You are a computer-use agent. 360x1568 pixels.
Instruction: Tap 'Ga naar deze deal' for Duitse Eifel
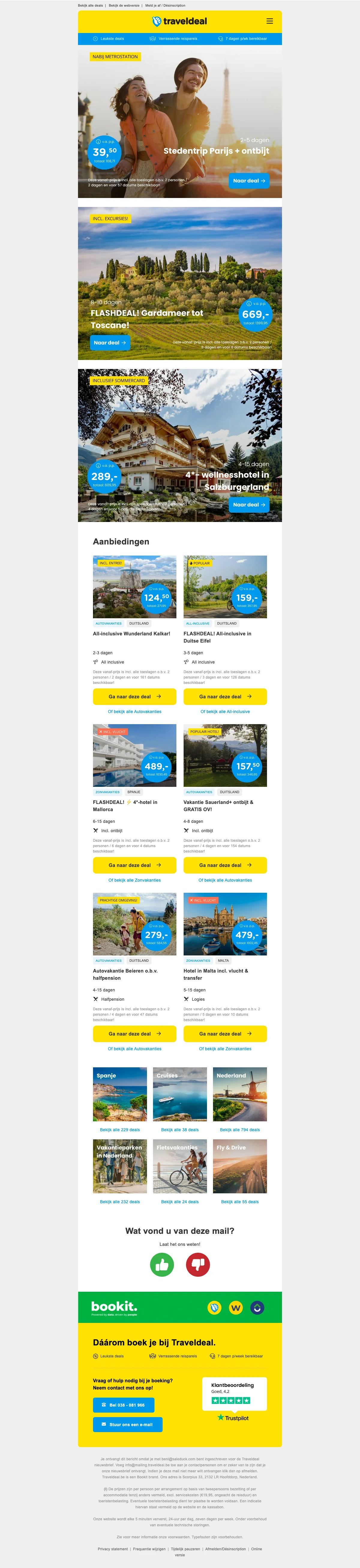point(225,696)
